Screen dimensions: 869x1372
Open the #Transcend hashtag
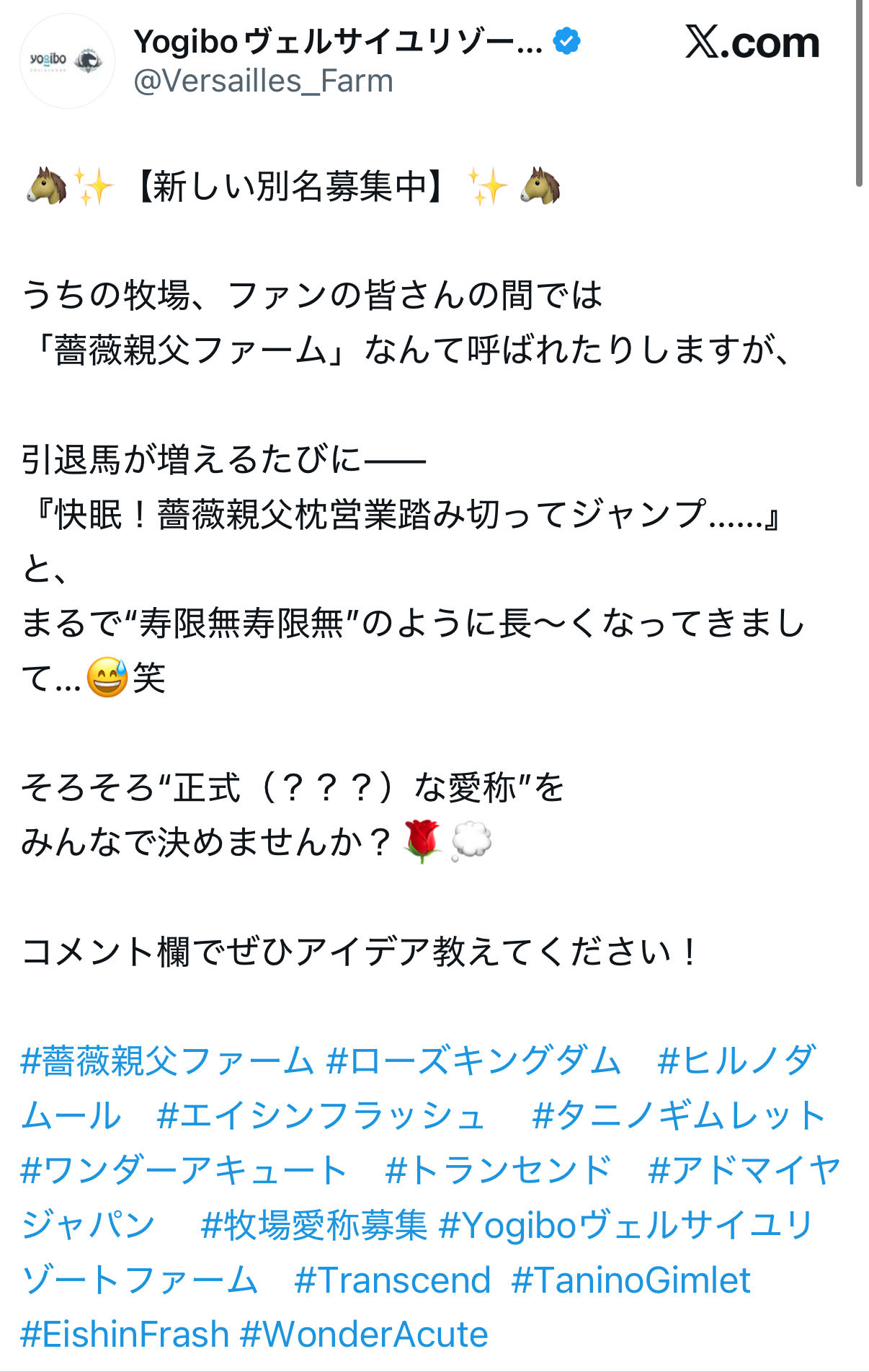pos(393,1280)
